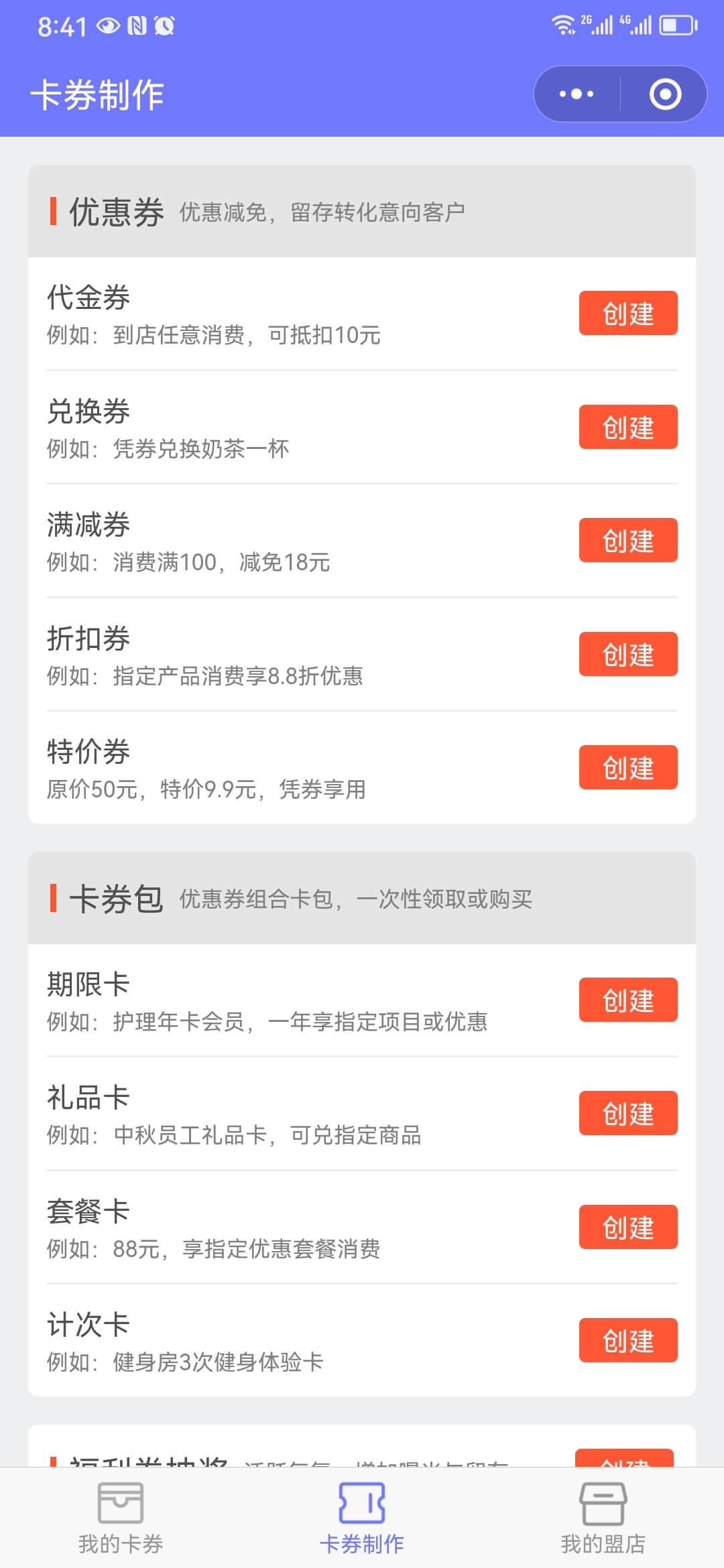Create a 特价券 special price coupon
Image resolution: width=724 pixels, height=1568 pixels.
(628, 767)
